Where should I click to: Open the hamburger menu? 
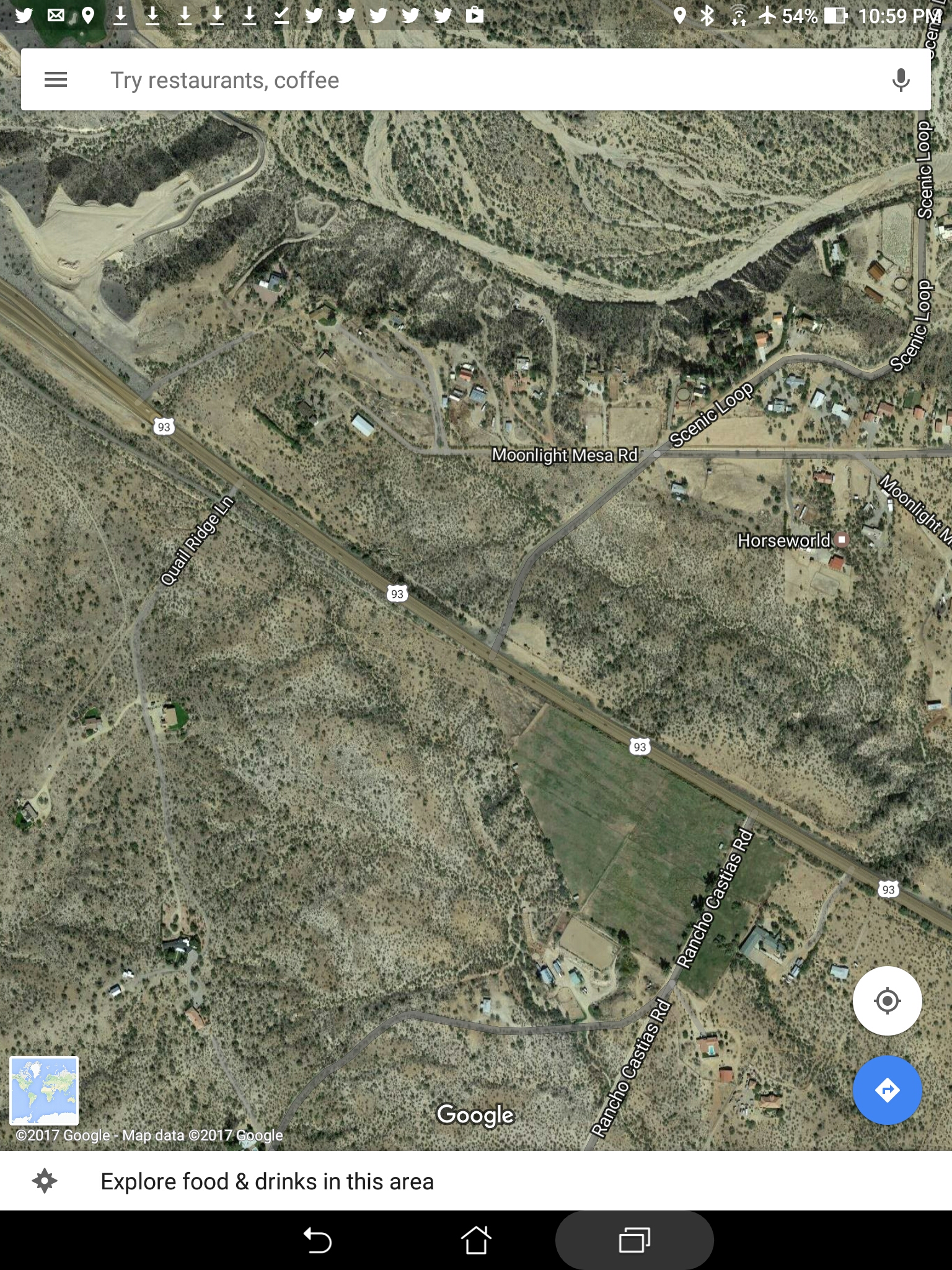coord(56,80)
